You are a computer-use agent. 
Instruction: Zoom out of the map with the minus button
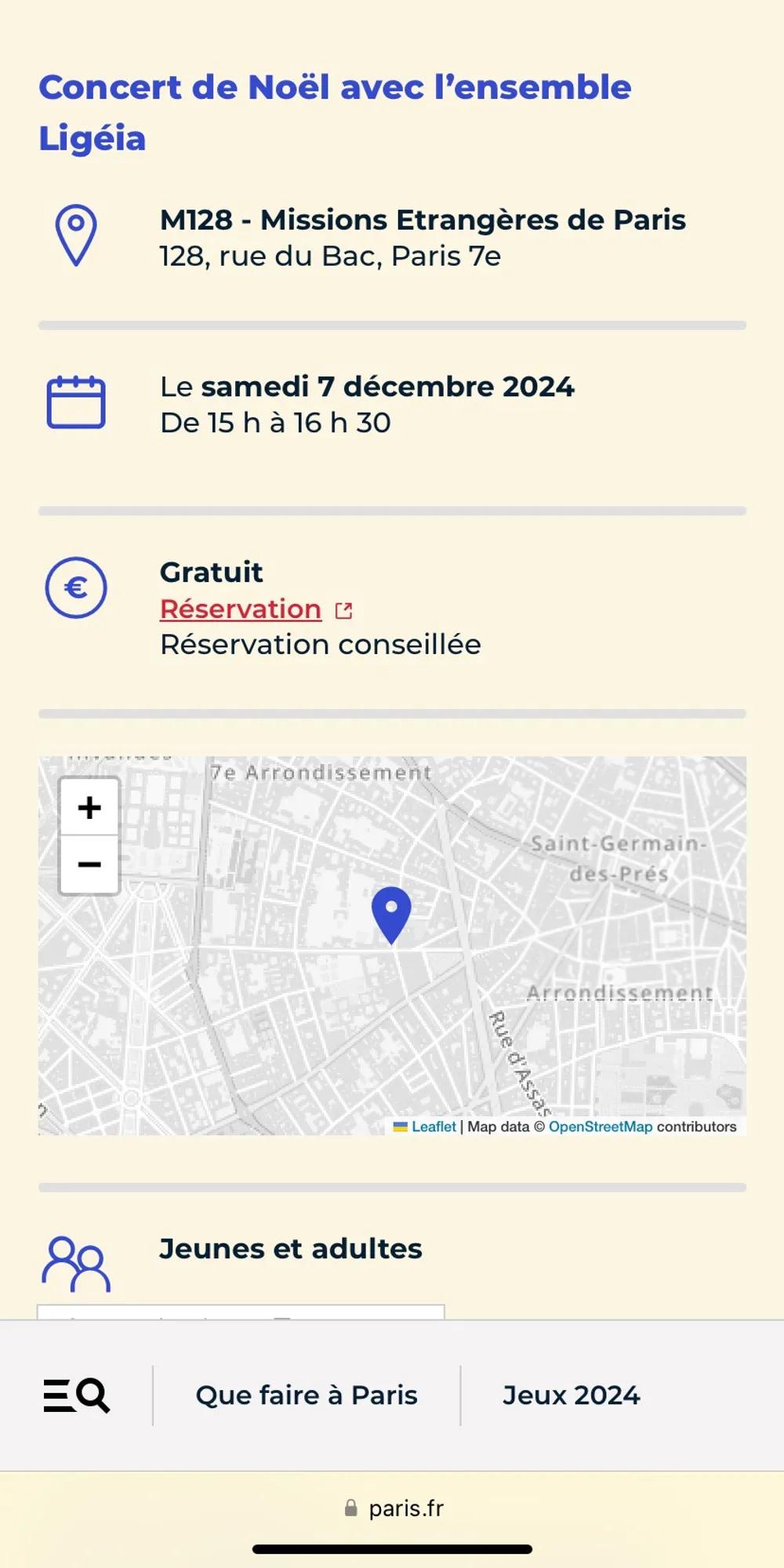point(88,863)
